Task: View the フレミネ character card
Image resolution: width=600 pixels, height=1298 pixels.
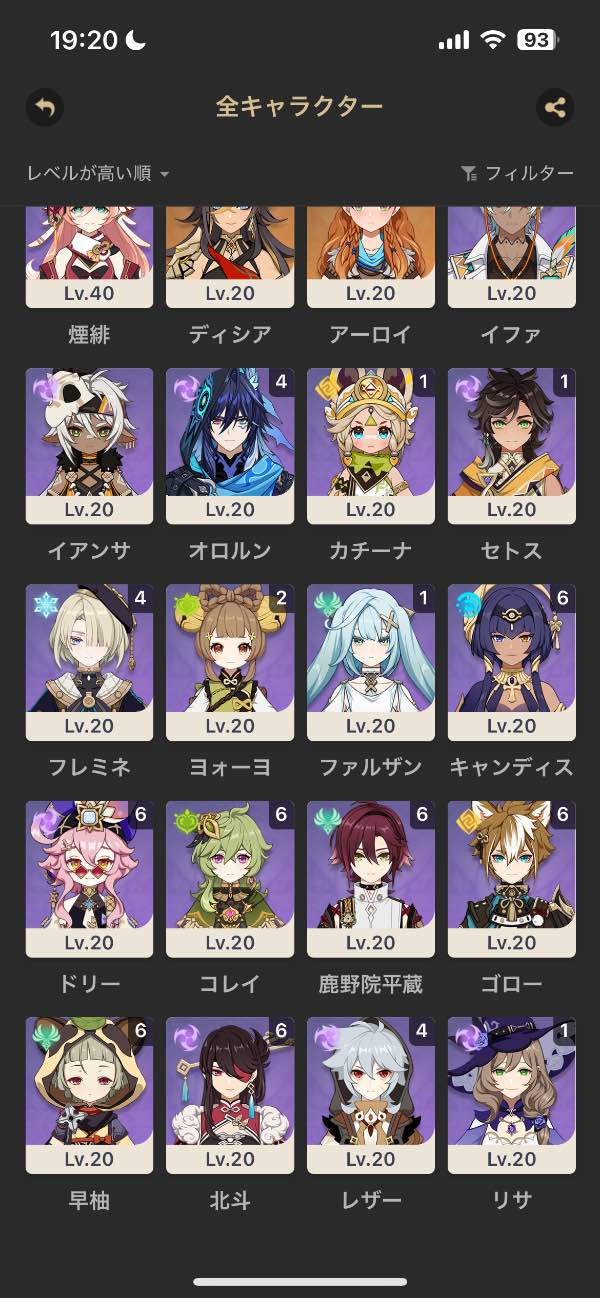Action: [x=89, y=662]
